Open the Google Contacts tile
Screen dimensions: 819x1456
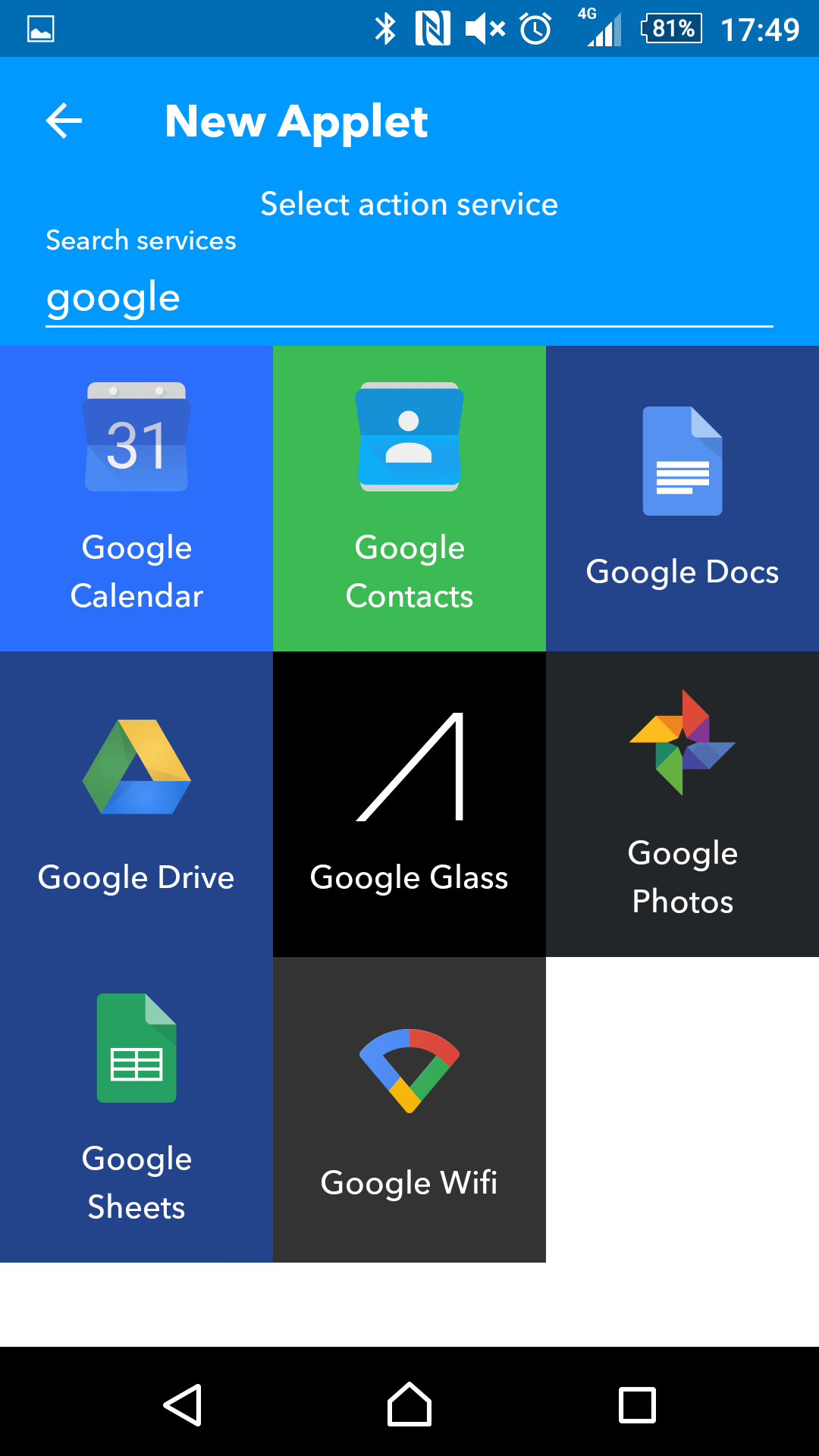click(x=409, y=497)
